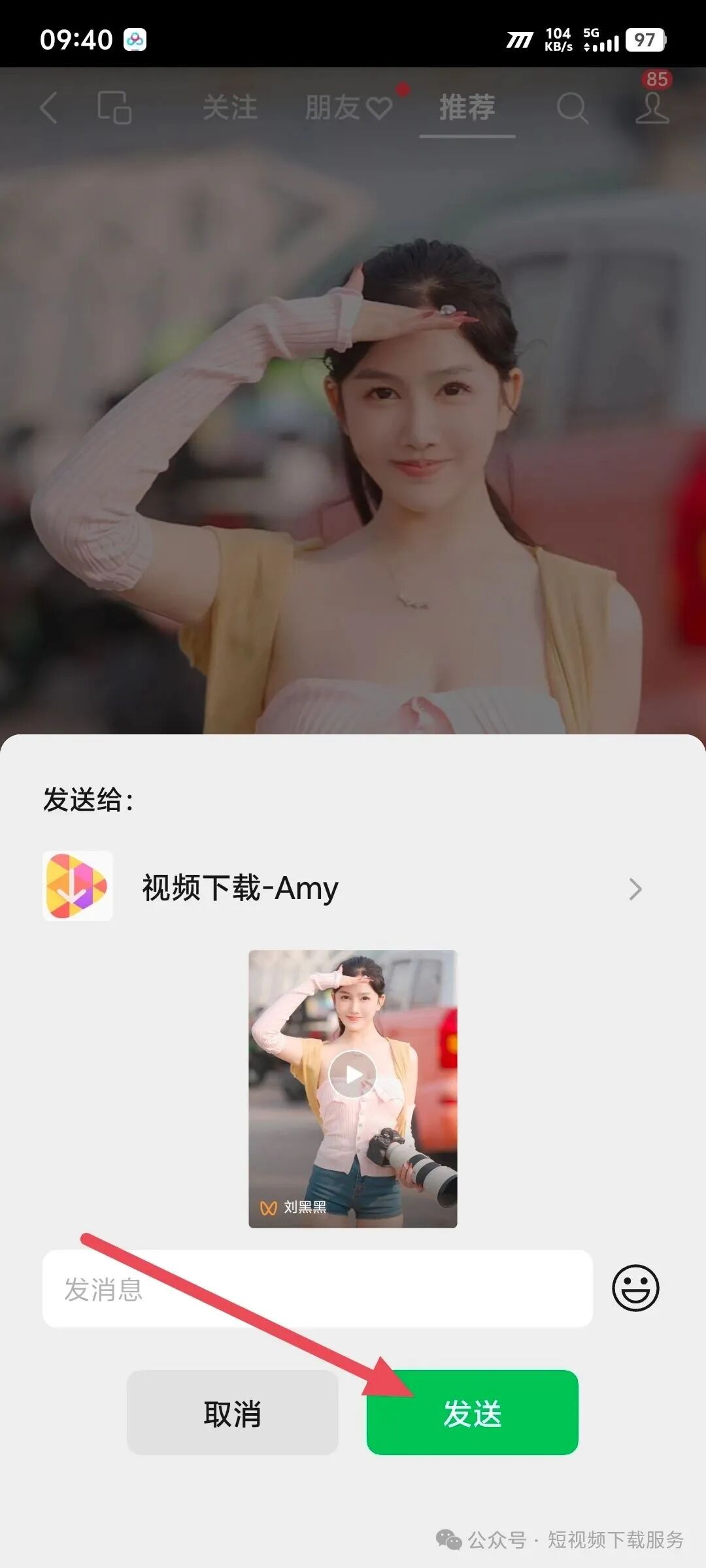Tap the play button on the preview
The image size is (706, 1568).
353,1071
